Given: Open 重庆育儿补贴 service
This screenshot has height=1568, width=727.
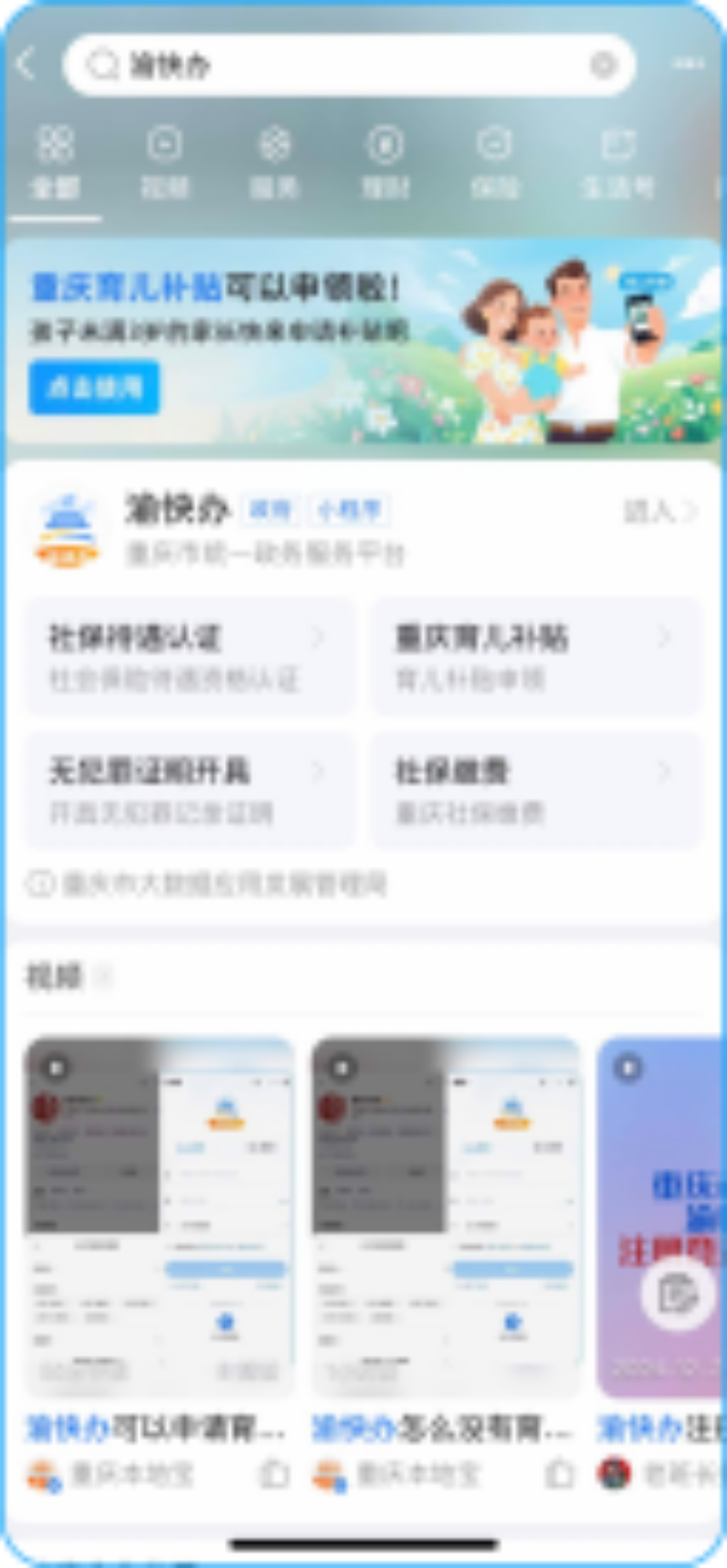Looking at the screenshot, I should tap(535, 656).
